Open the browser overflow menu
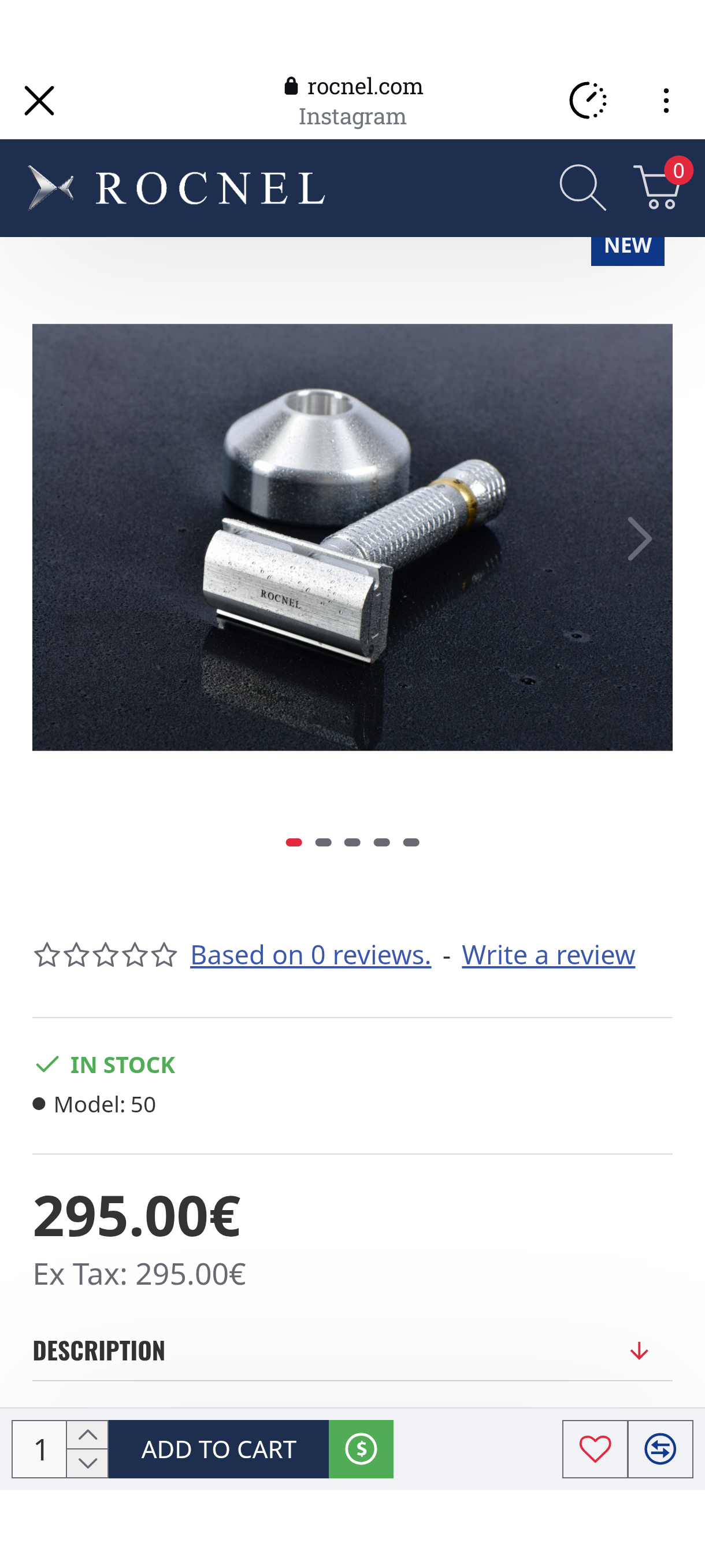 point(666,101)
